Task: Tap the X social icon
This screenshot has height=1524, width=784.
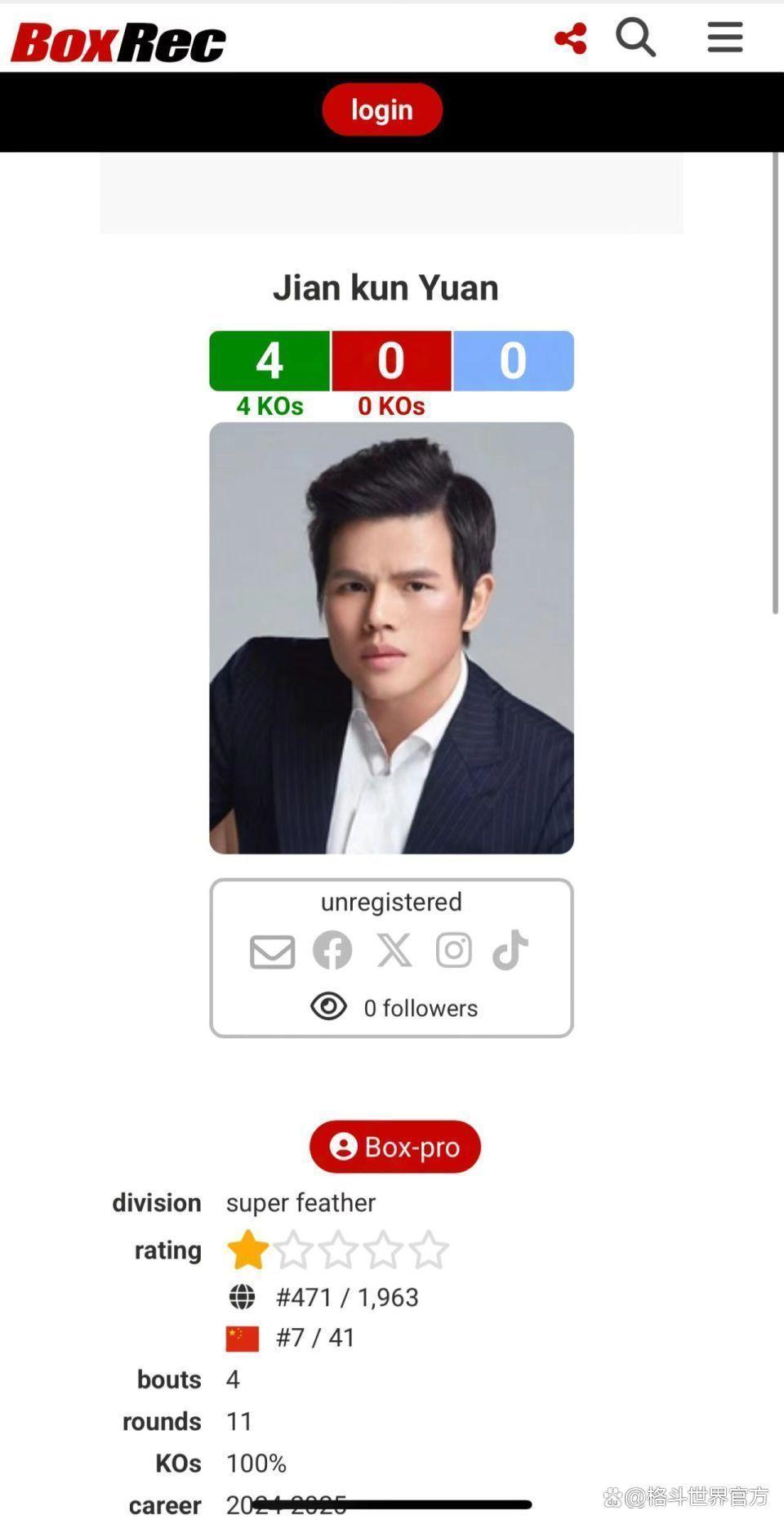Action: coord(394,951)
